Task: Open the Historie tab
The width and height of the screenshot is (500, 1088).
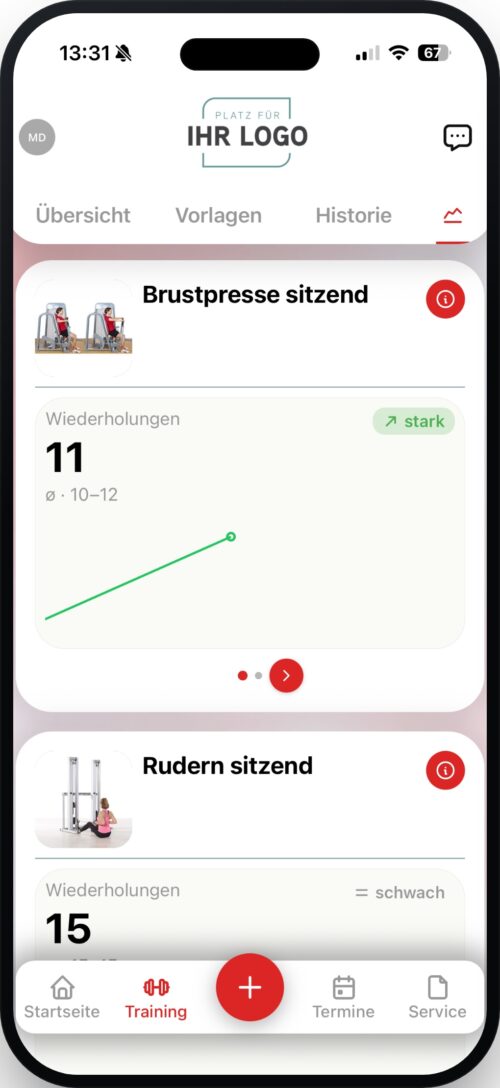Action: point(354,215)
